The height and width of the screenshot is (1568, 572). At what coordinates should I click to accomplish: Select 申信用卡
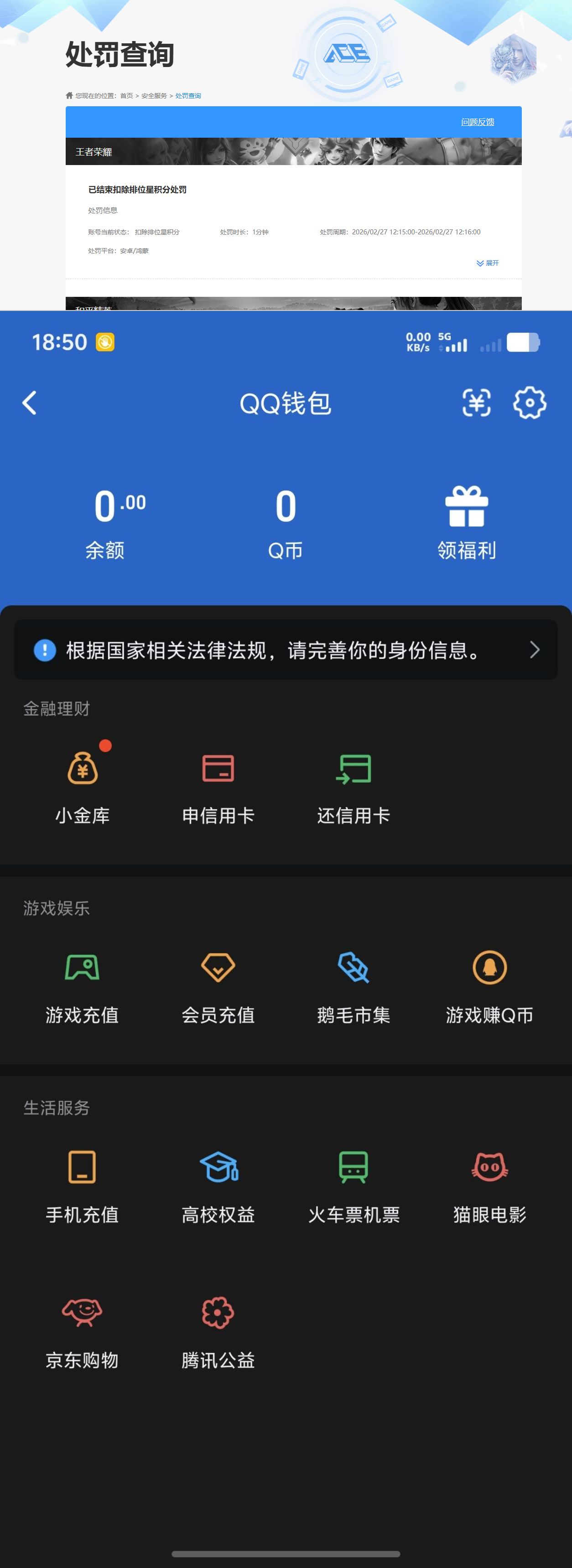[218, 785]
